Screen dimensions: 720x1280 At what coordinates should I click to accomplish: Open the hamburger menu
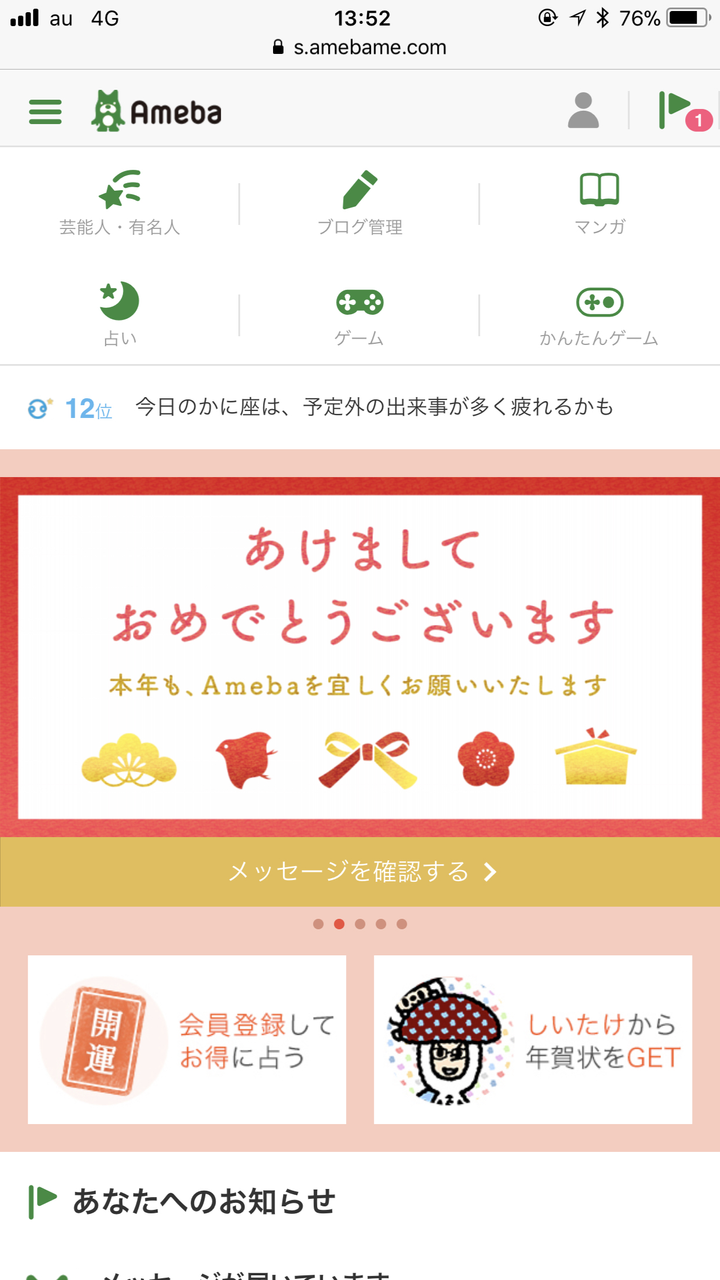coord(45,111)
